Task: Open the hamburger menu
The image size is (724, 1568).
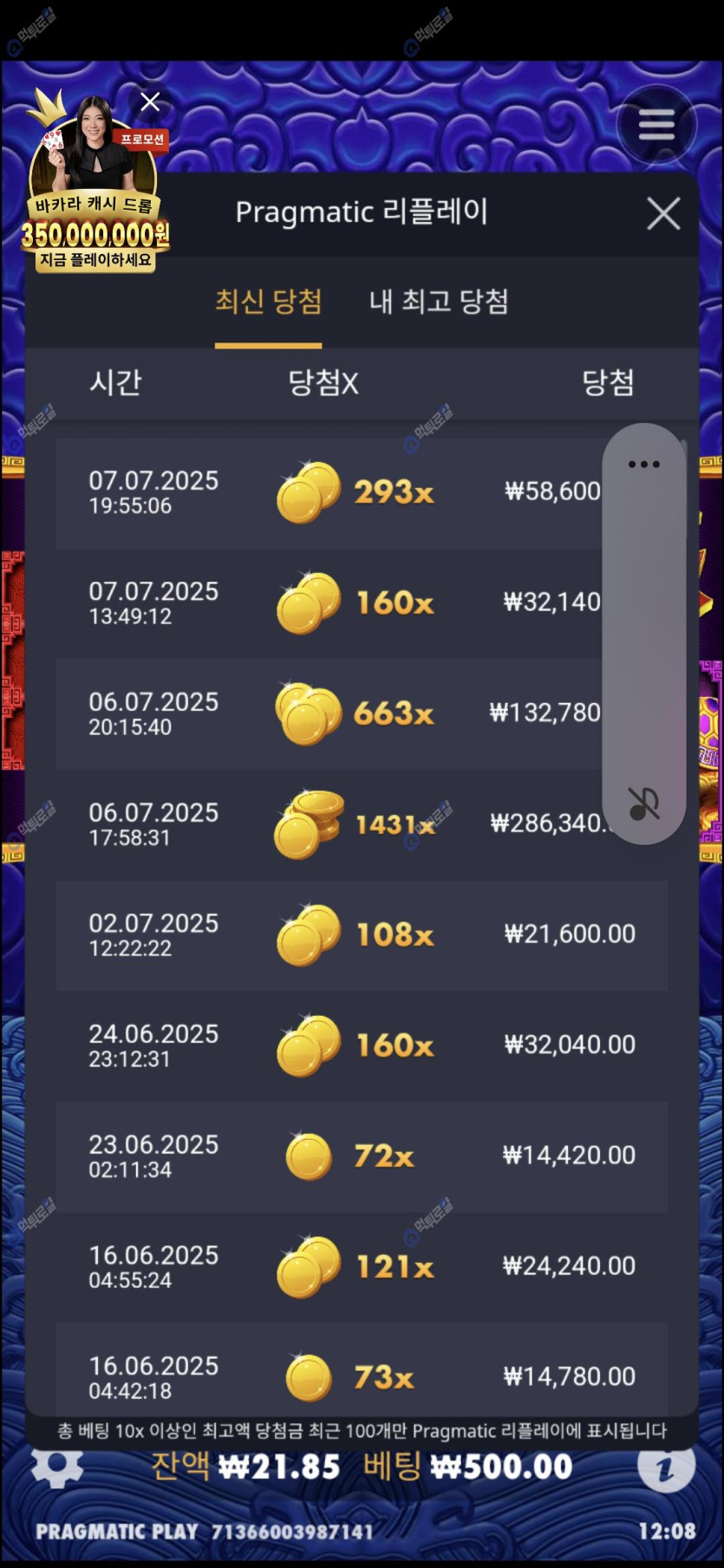Action: click(656, 126)
